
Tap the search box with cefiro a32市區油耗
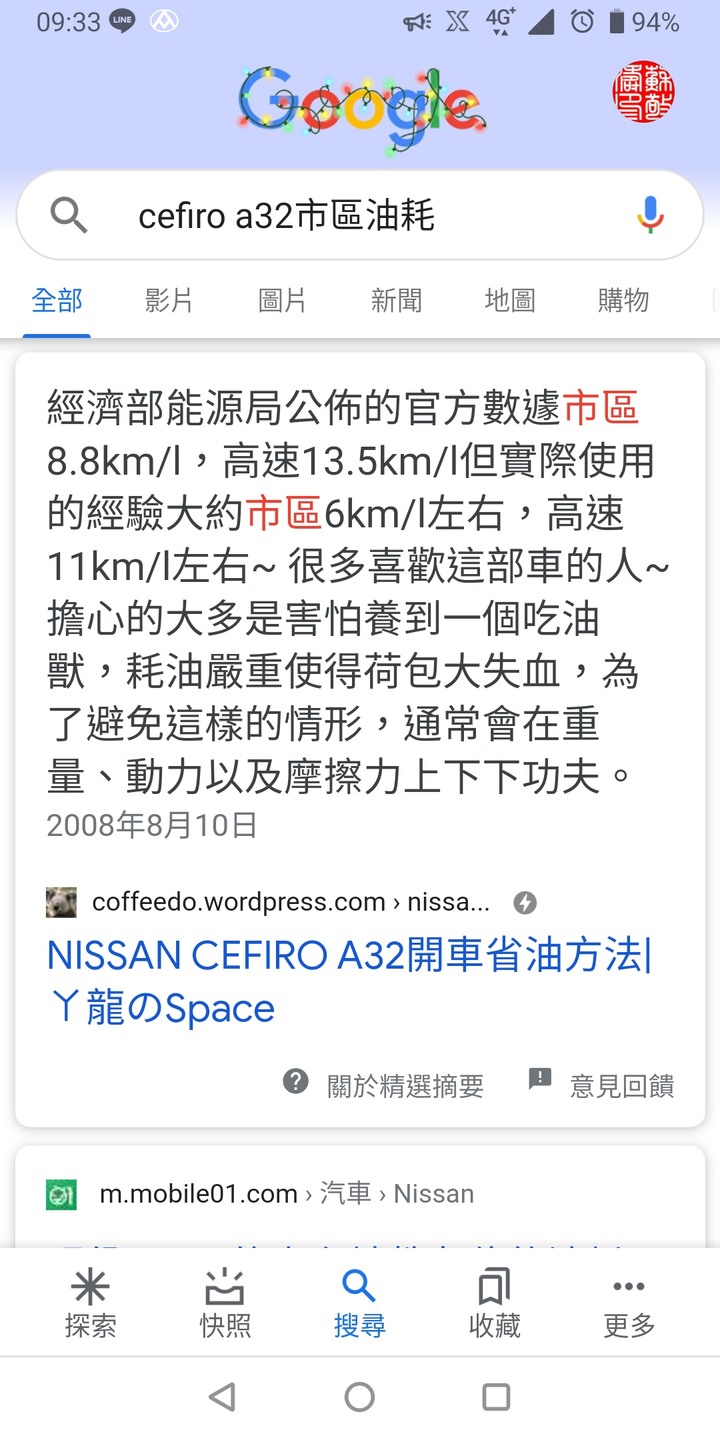[x=330, y=216]
